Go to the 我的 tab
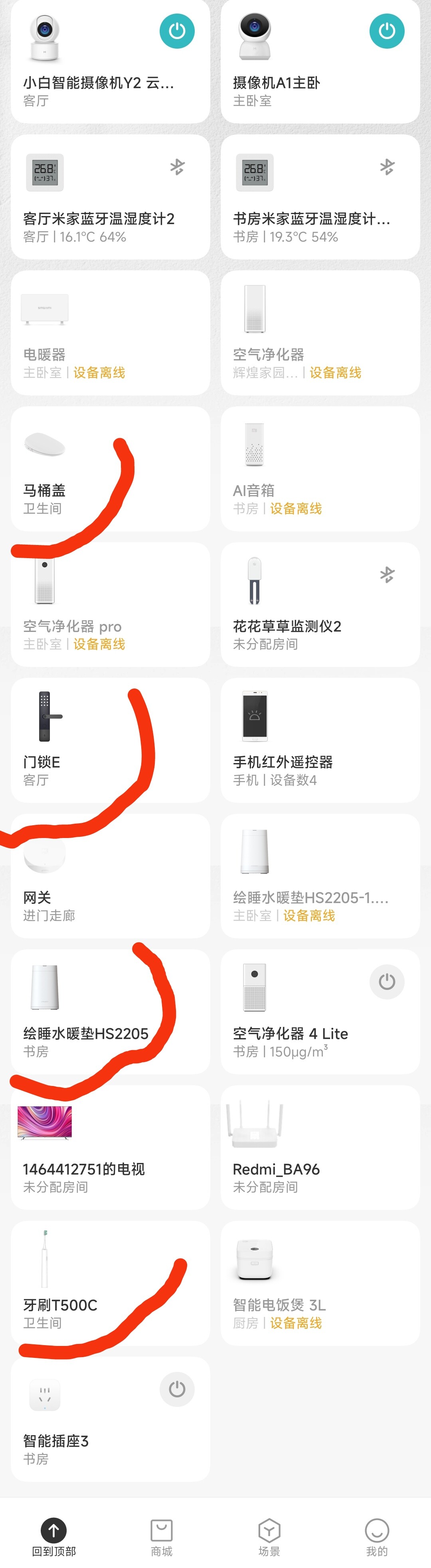This screenshot has height=1568, width=431. (x=377, y=1537)
